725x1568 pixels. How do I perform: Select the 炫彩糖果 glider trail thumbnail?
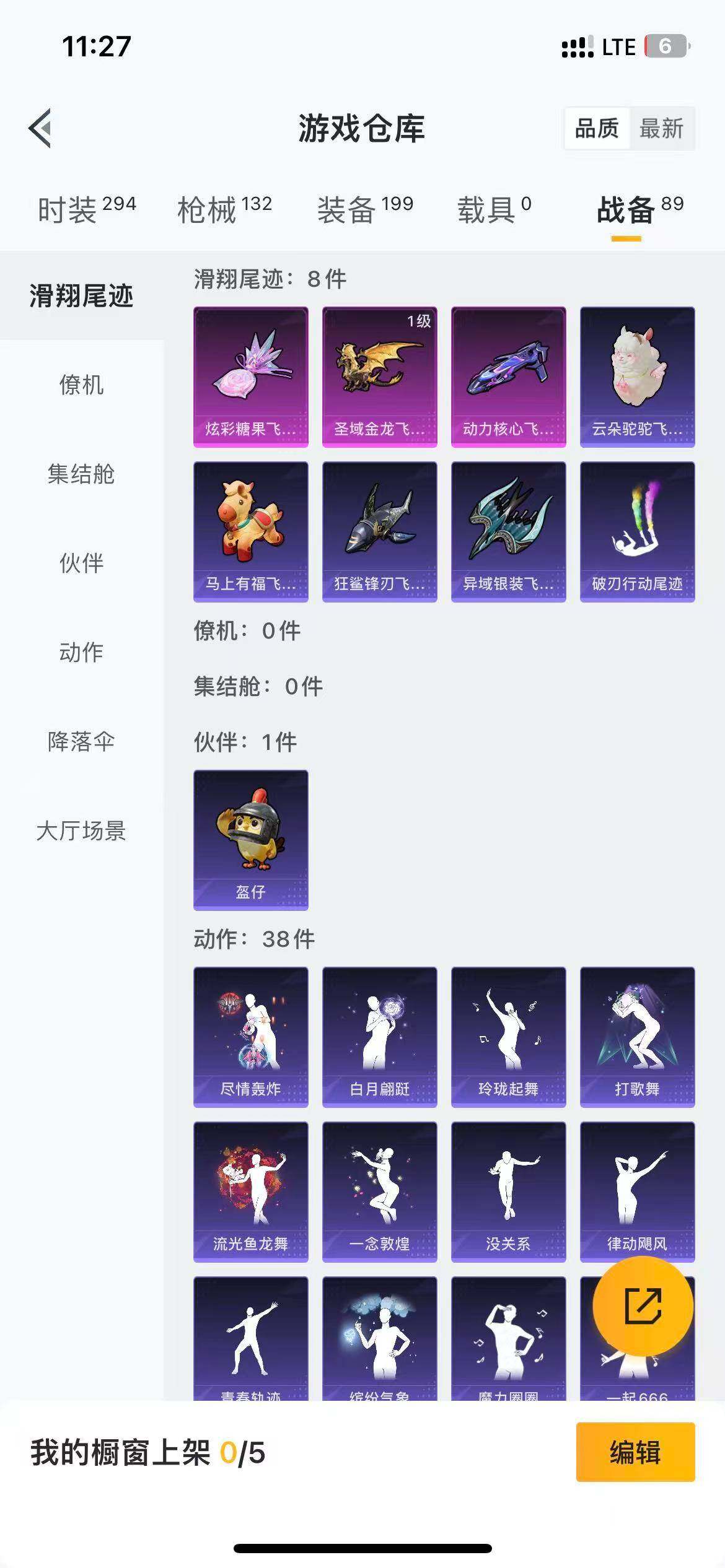pyautogui.click(x=250, y=375)
